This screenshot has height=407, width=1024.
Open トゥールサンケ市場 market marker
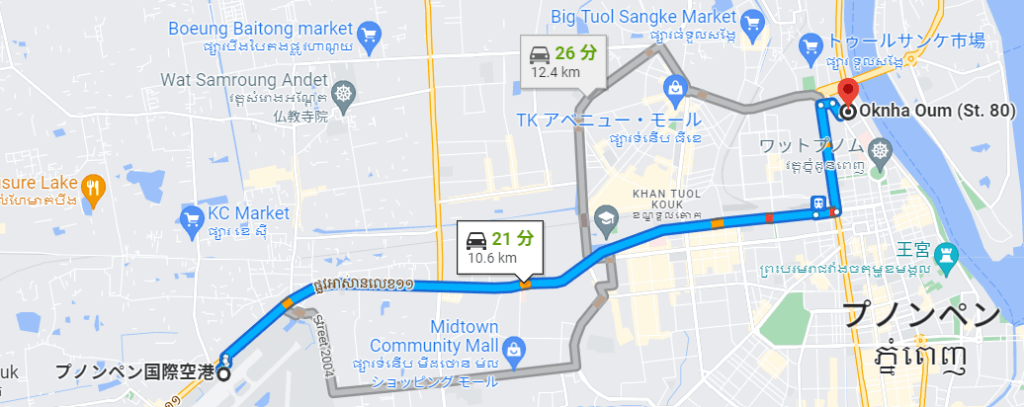[811, 44]
